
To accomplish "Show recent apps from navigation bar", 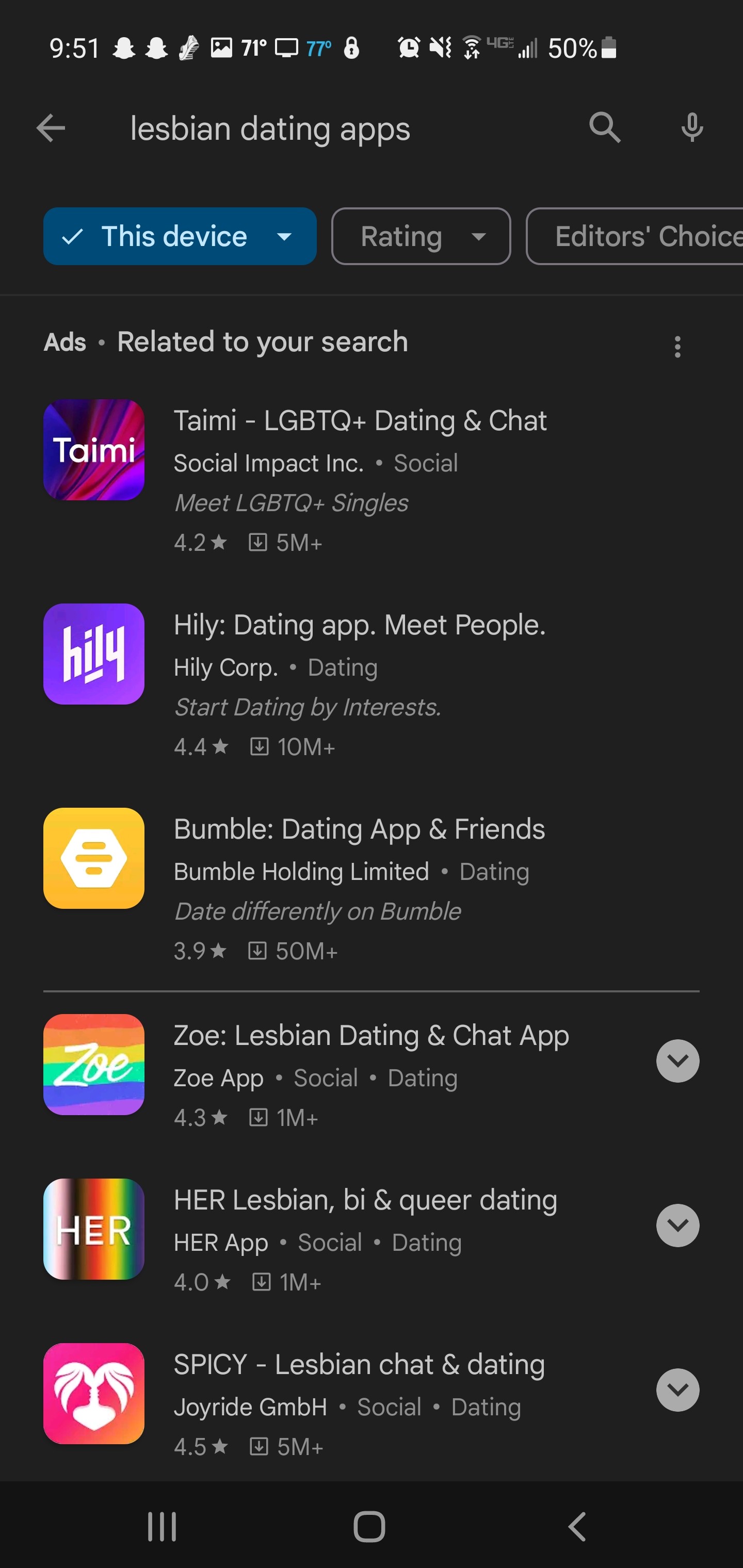I will pyautogui.click(x=162, y=1526).
